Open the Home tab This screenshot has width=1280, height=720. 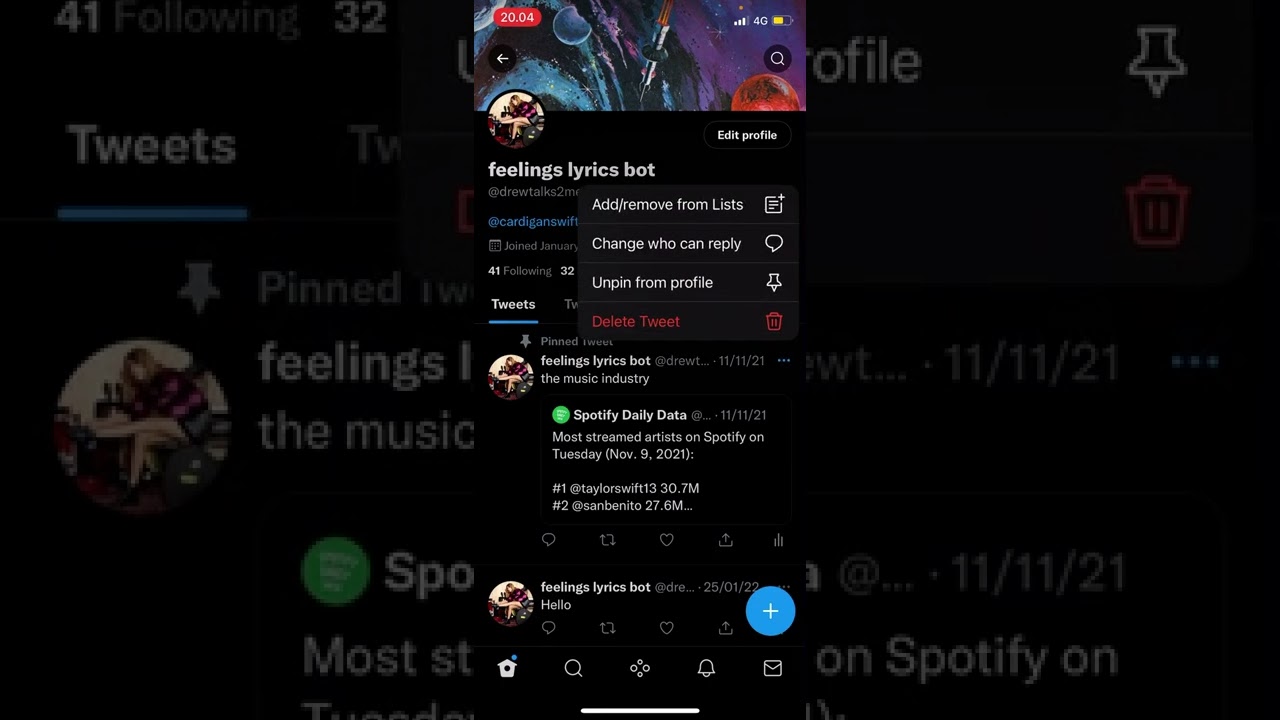(507, 668)
